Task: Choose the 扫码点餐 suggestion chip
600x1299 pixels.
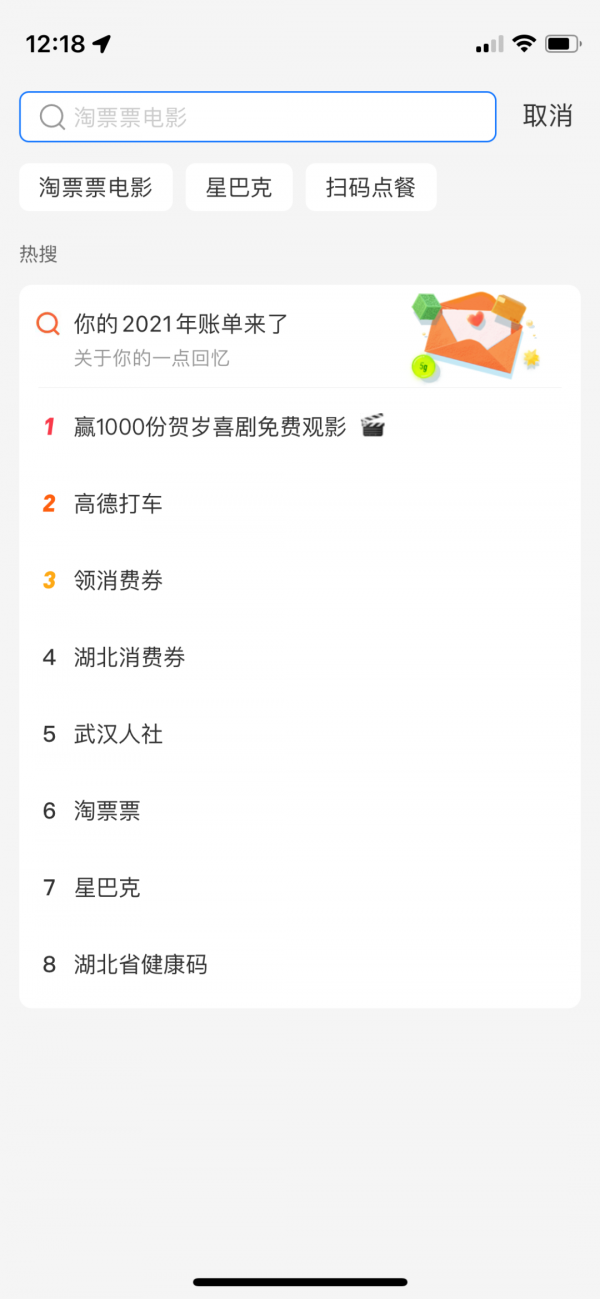Action: [371, 187]
